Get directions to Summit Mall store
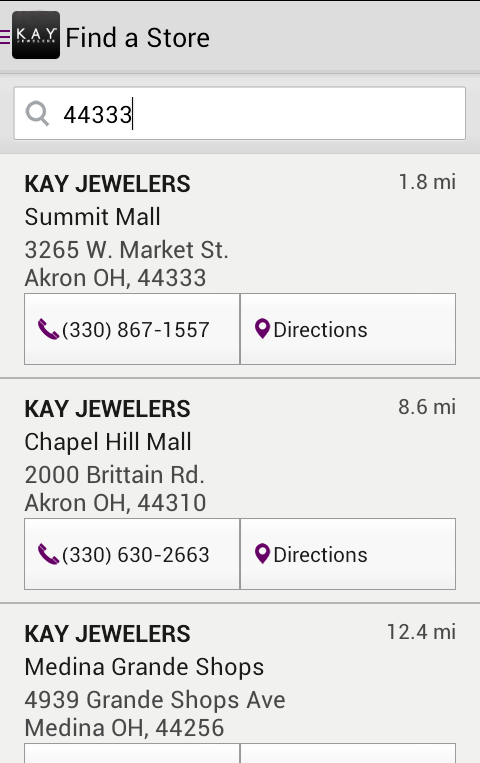This screenshot has width=480, height=763. pos(348,329)
